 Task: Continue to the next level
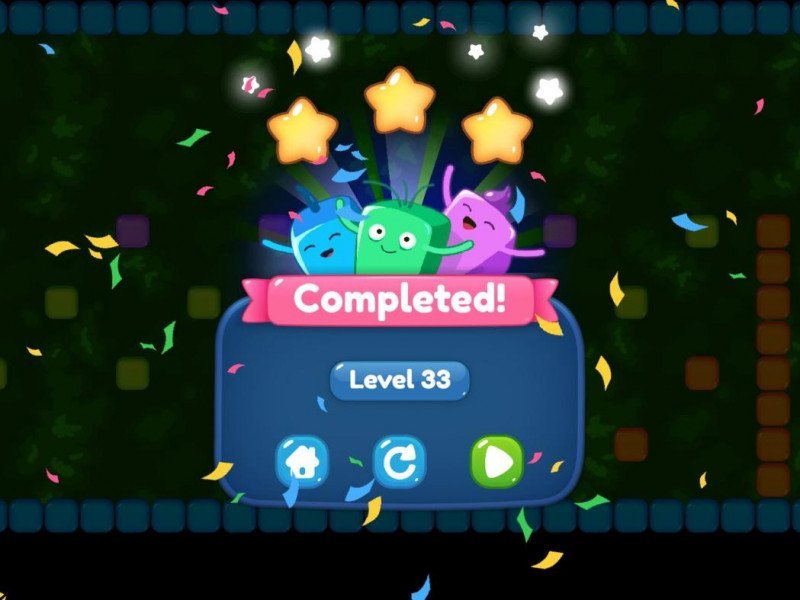(x=497, y=461)
